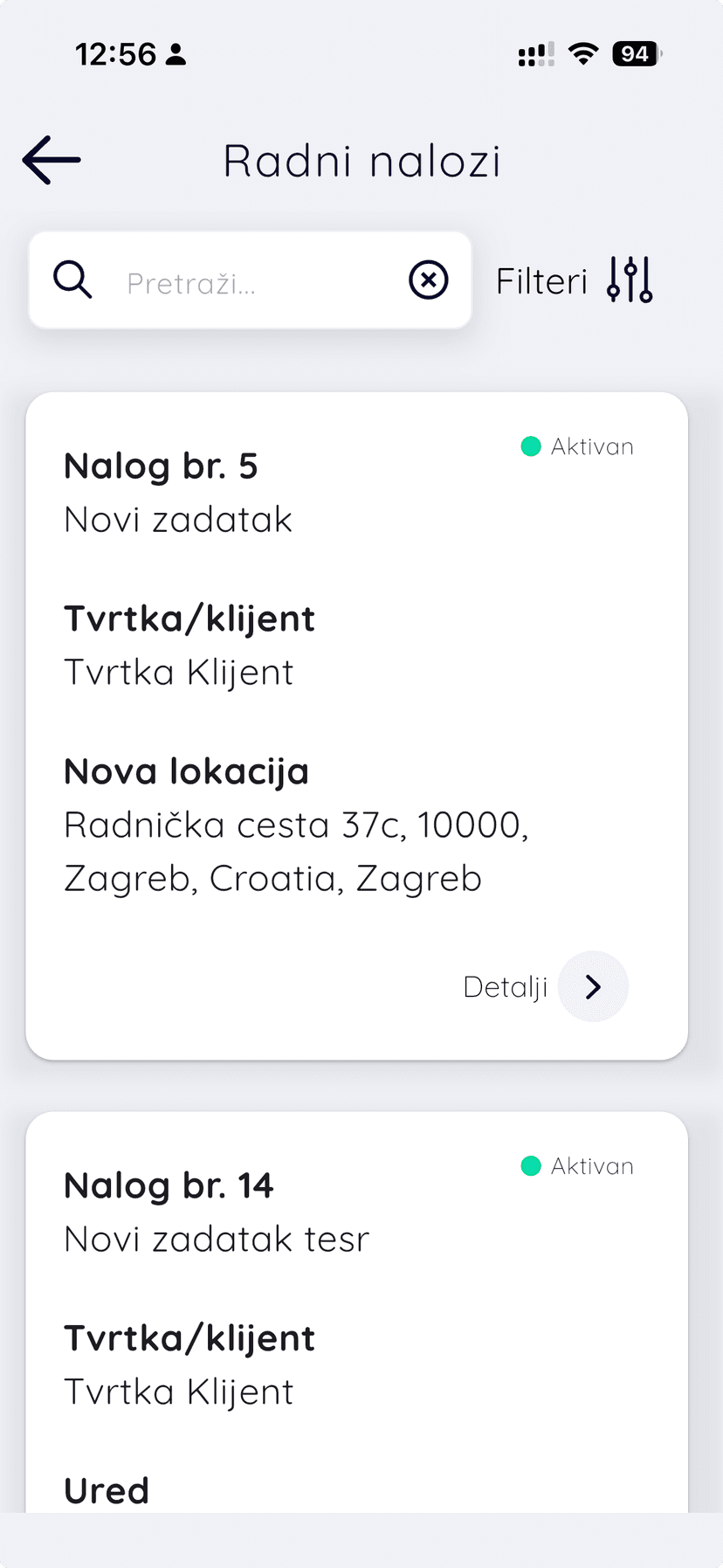Open the filter sliders icon beside Filteri
The image size is (723, 1568).
click(x=630, y=279)
